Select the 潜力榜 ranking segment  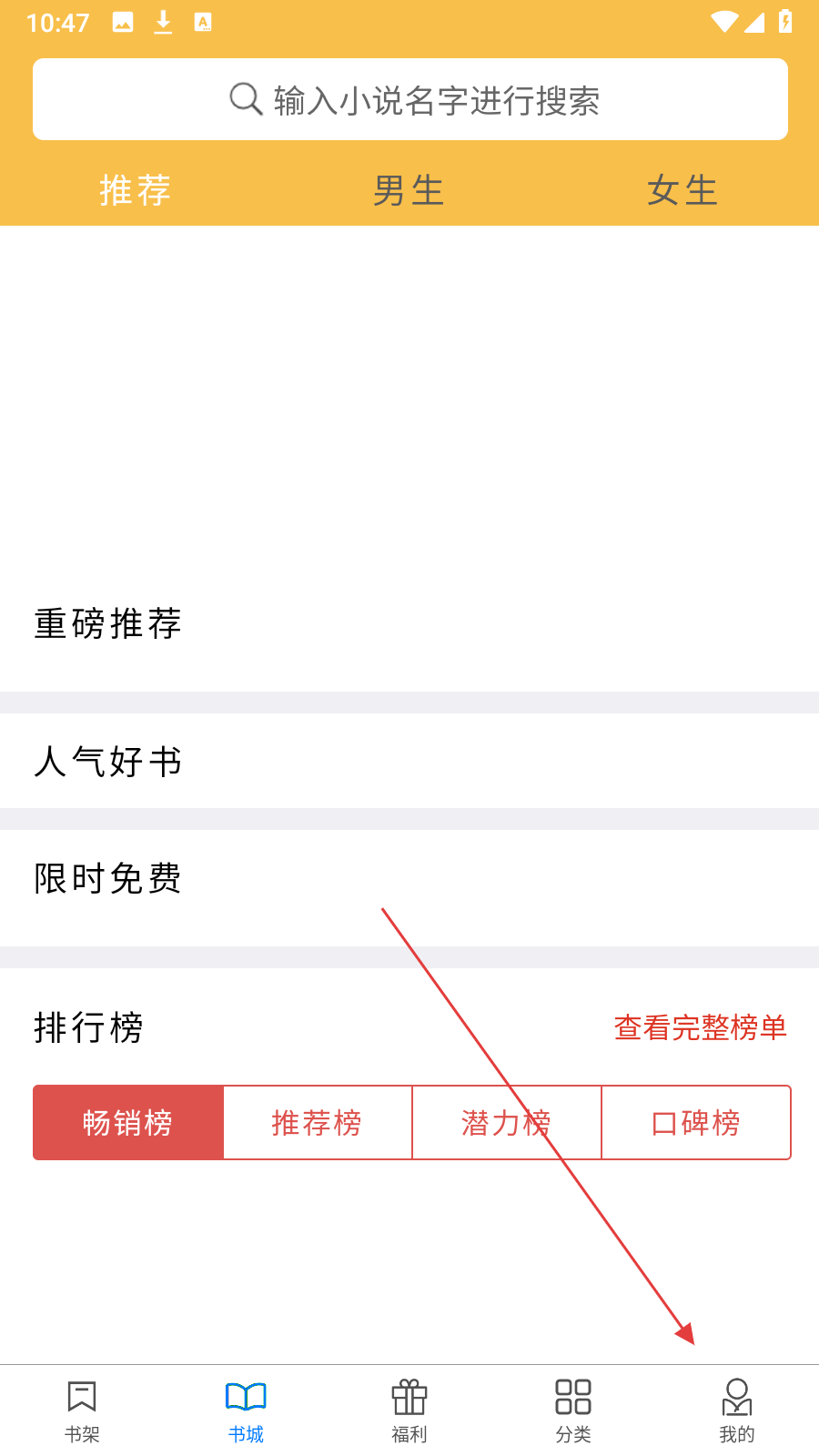[507, 1123]
